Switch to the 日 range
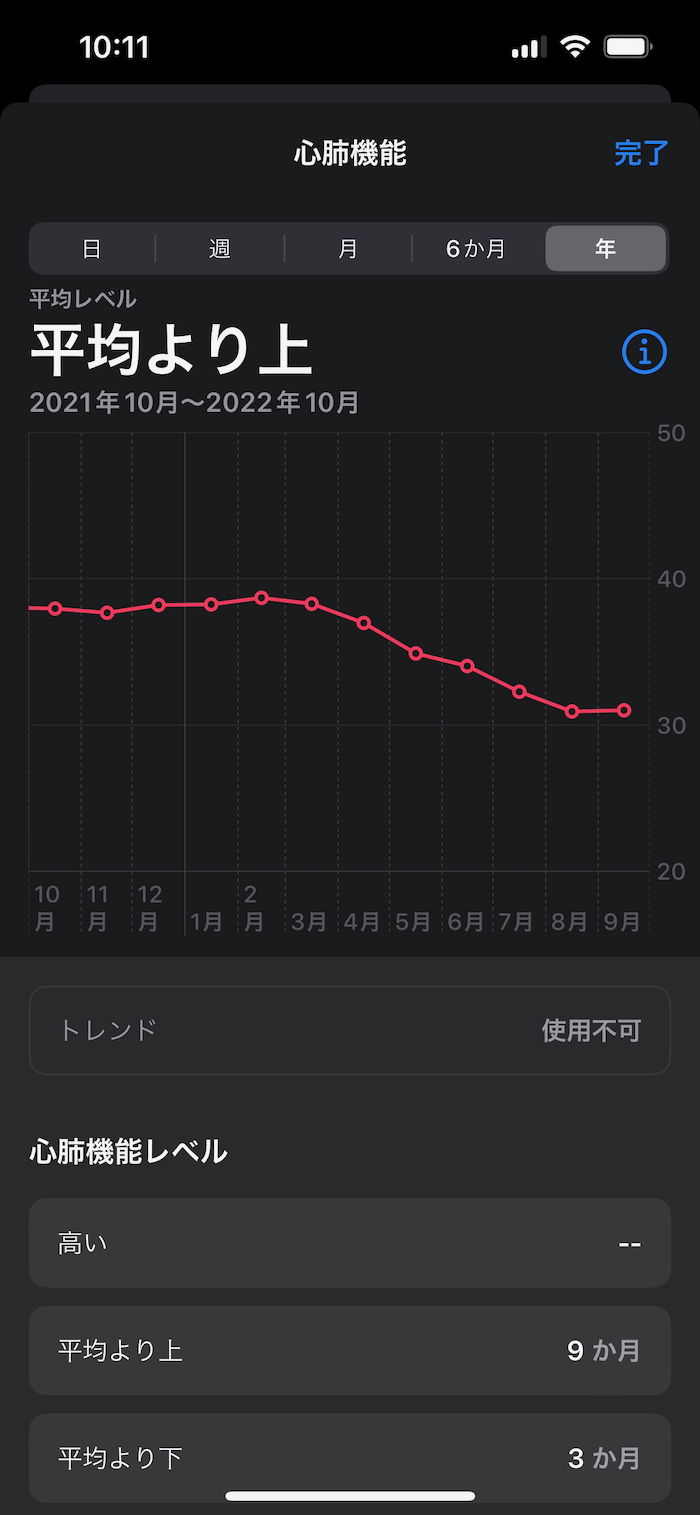The width and height of the screenshot is (700, 1515). coord(92,249)
